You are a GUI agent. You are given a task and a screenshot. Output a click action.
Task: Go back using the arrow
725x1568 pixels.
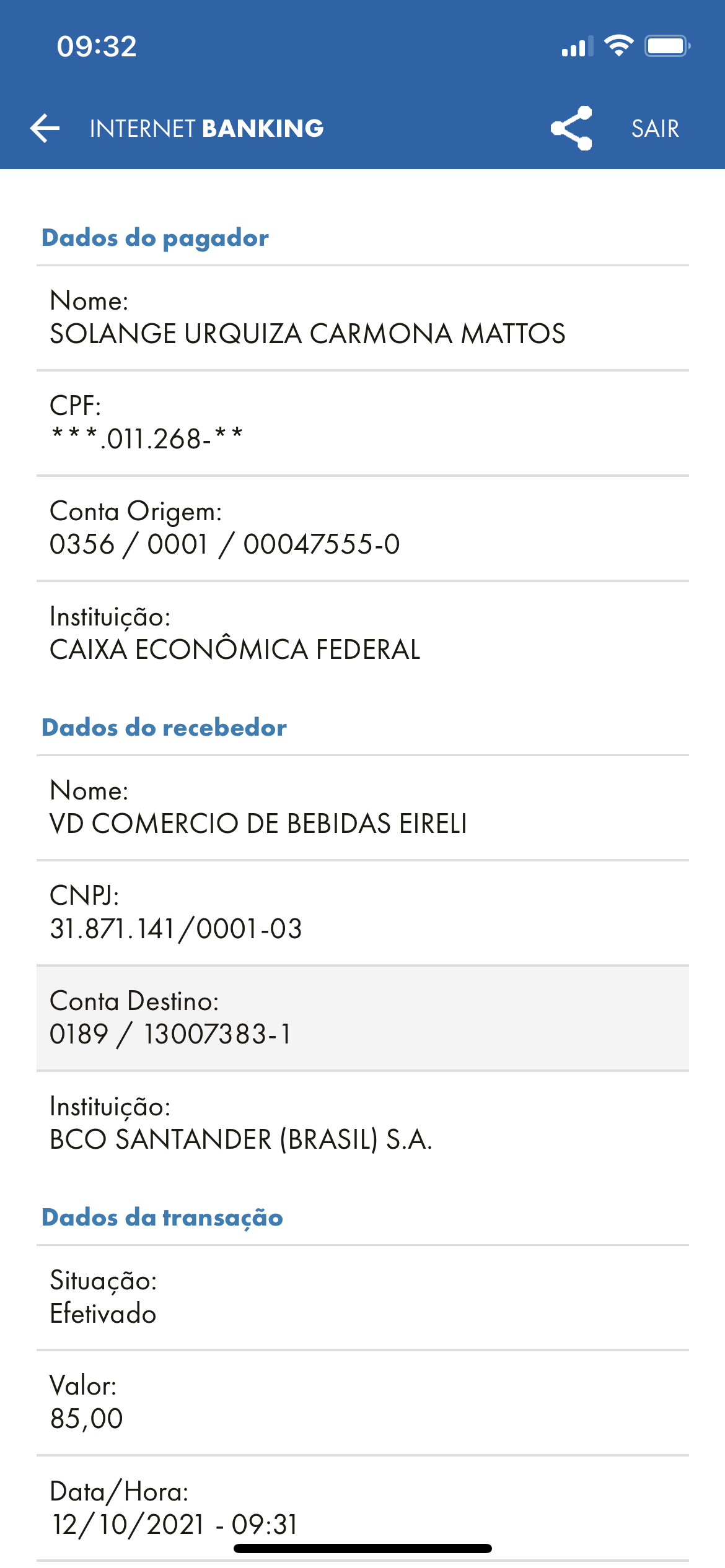[x=45, y=128]
